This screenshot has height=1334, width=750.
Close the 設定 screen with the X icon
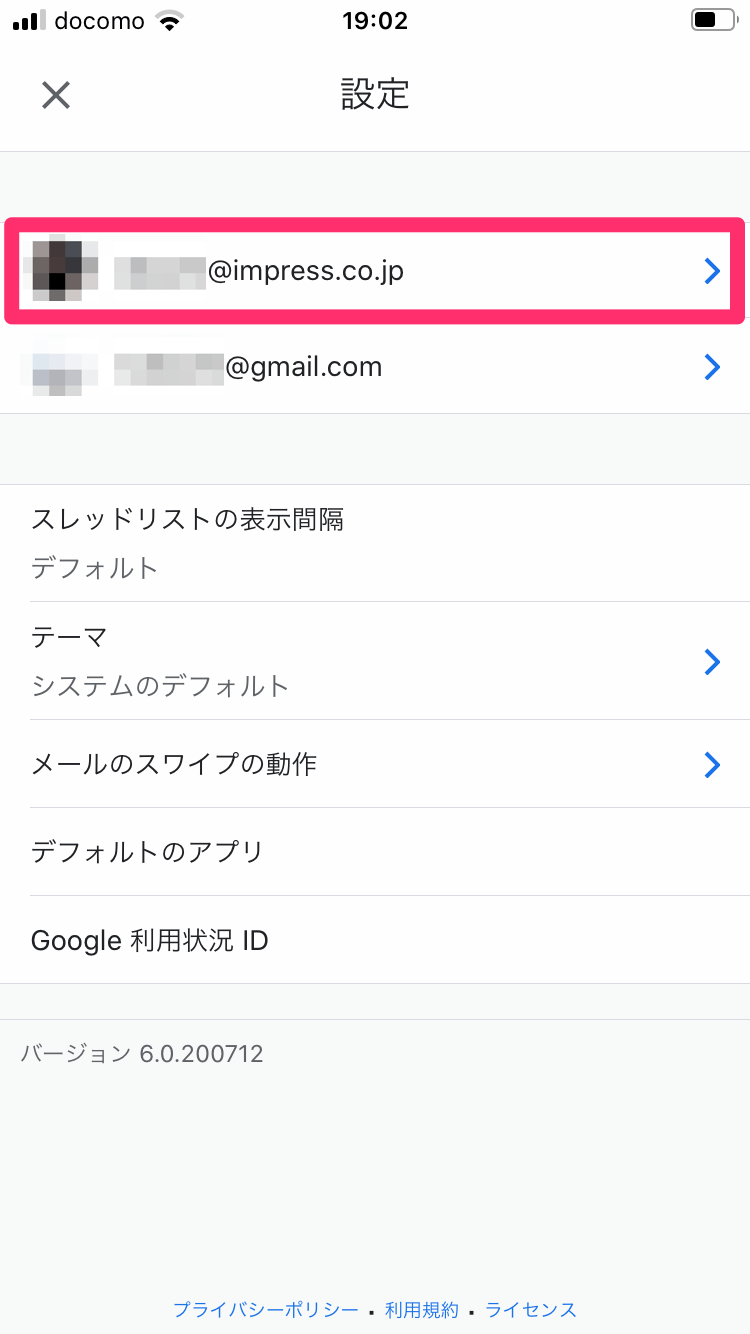[55, 95]
